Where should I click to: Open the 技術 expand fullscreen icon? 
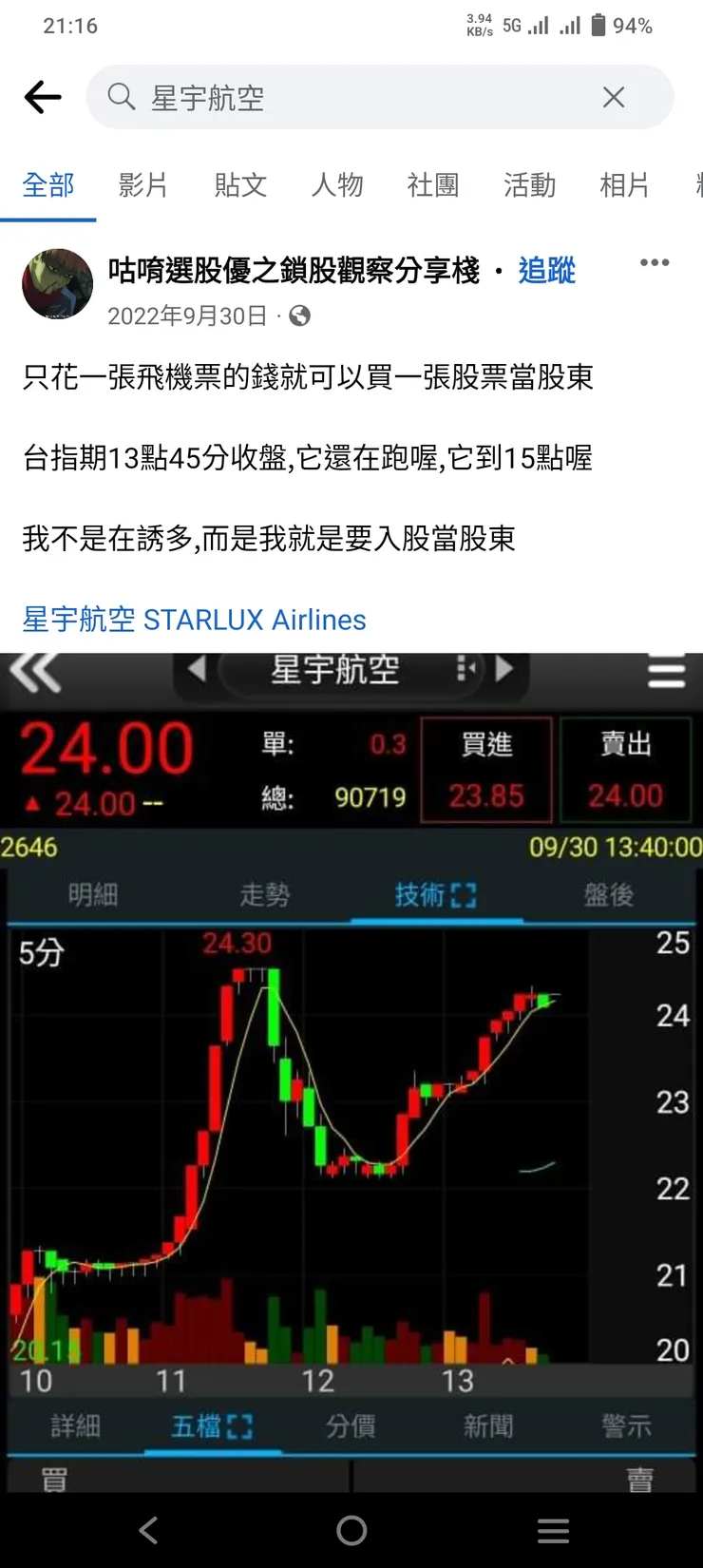coord(463,894)
